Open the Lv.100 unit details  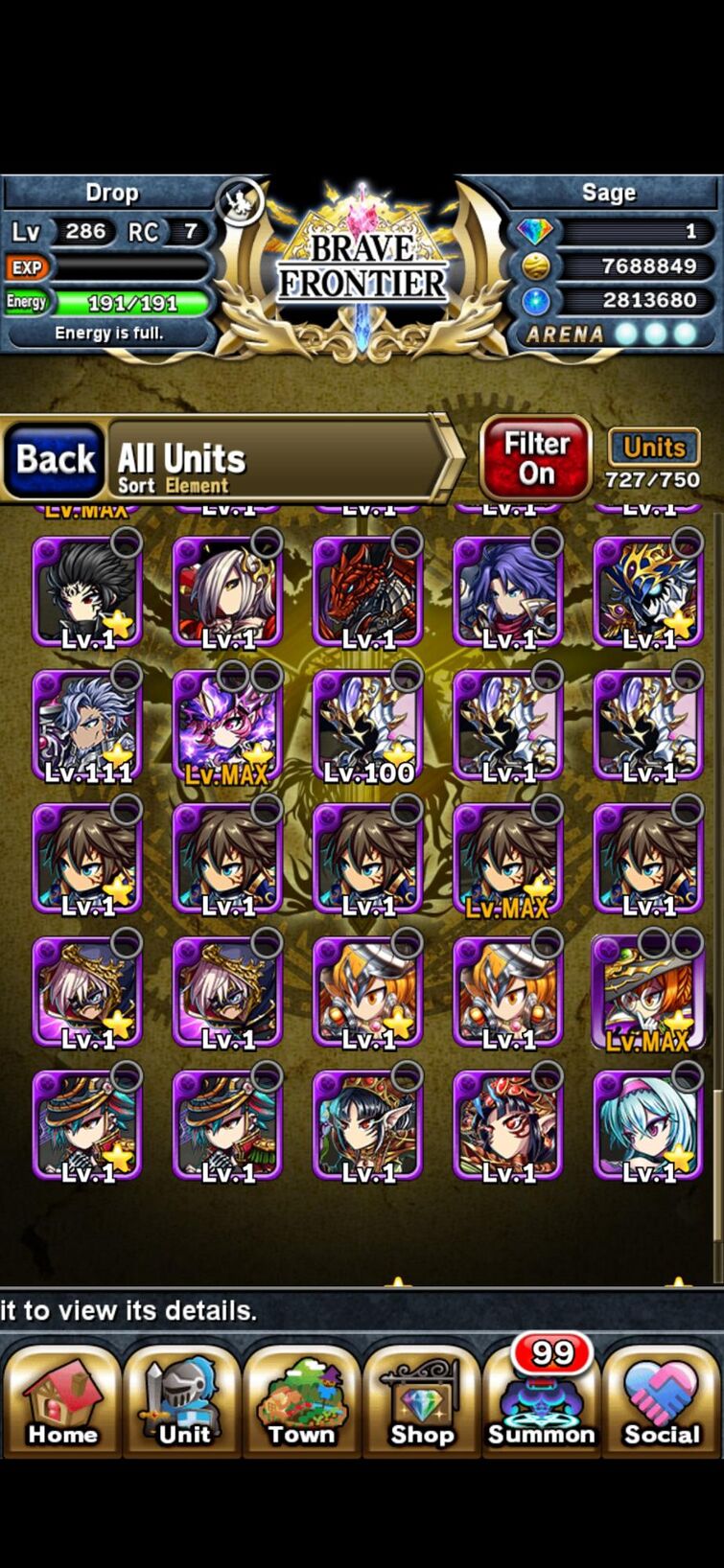pyautogui.click(x=368, y=726)
